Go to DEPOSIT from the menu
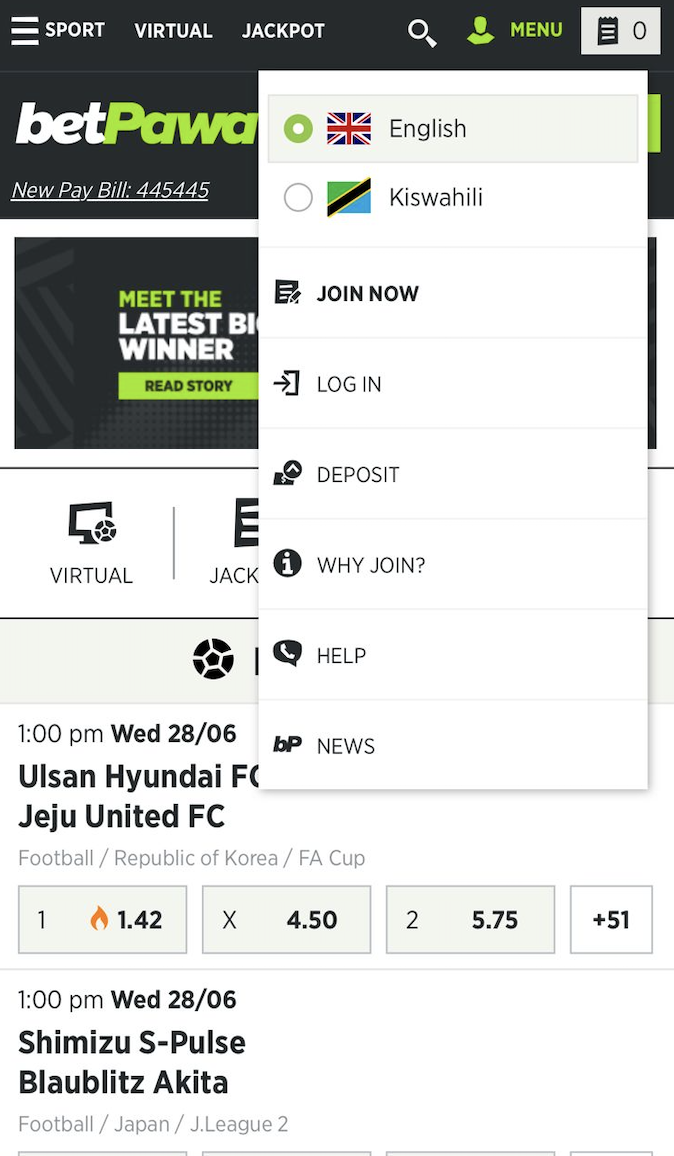 click(357, 475)
